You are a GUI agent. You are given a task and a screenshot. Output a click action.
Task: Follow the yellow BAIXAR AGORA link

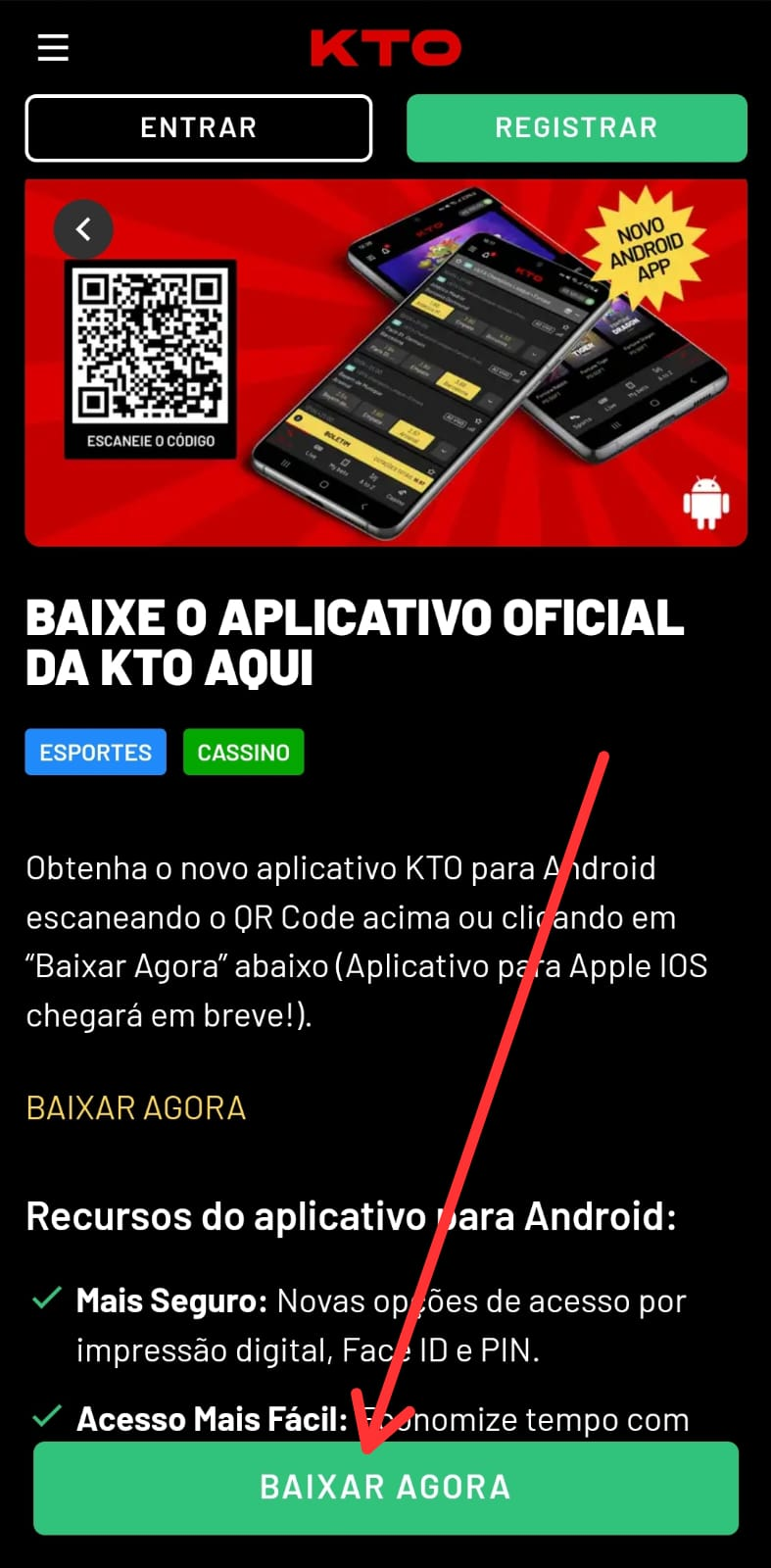pyautogui.click(x=136, y=1107)
